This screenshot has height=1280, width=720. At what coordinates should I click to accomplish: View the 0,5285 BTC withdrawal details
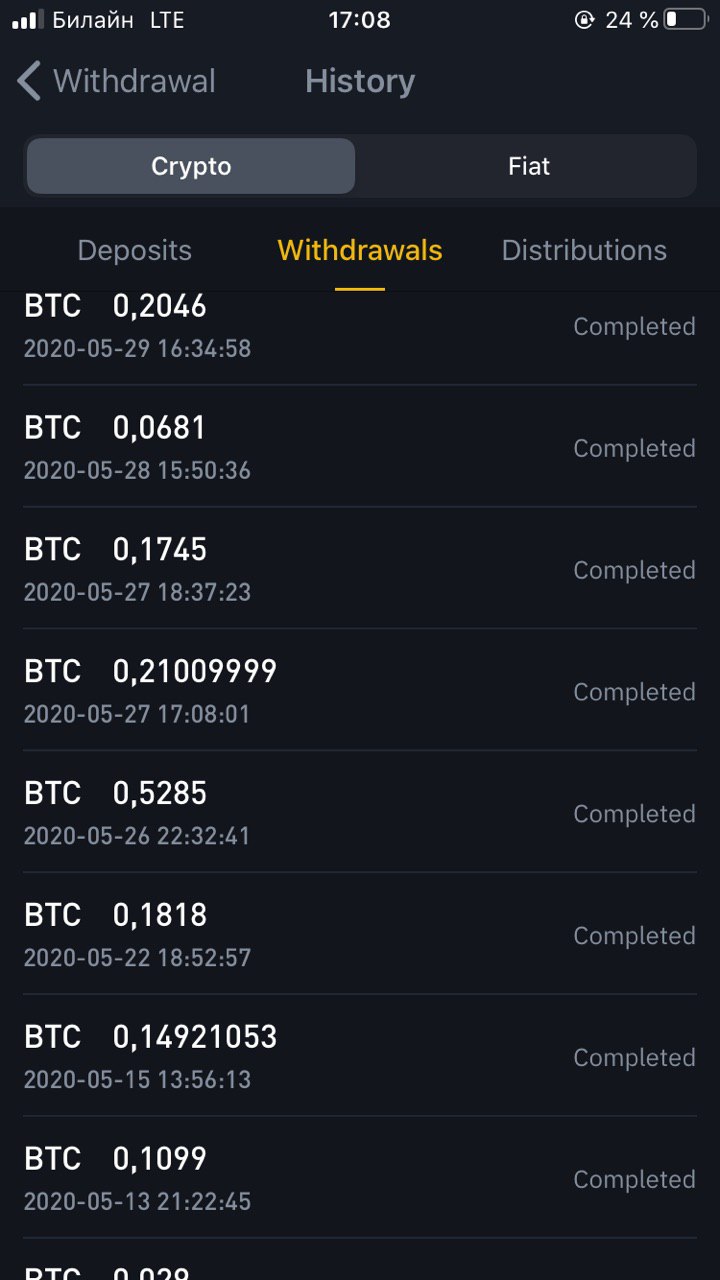click(360, 813)
